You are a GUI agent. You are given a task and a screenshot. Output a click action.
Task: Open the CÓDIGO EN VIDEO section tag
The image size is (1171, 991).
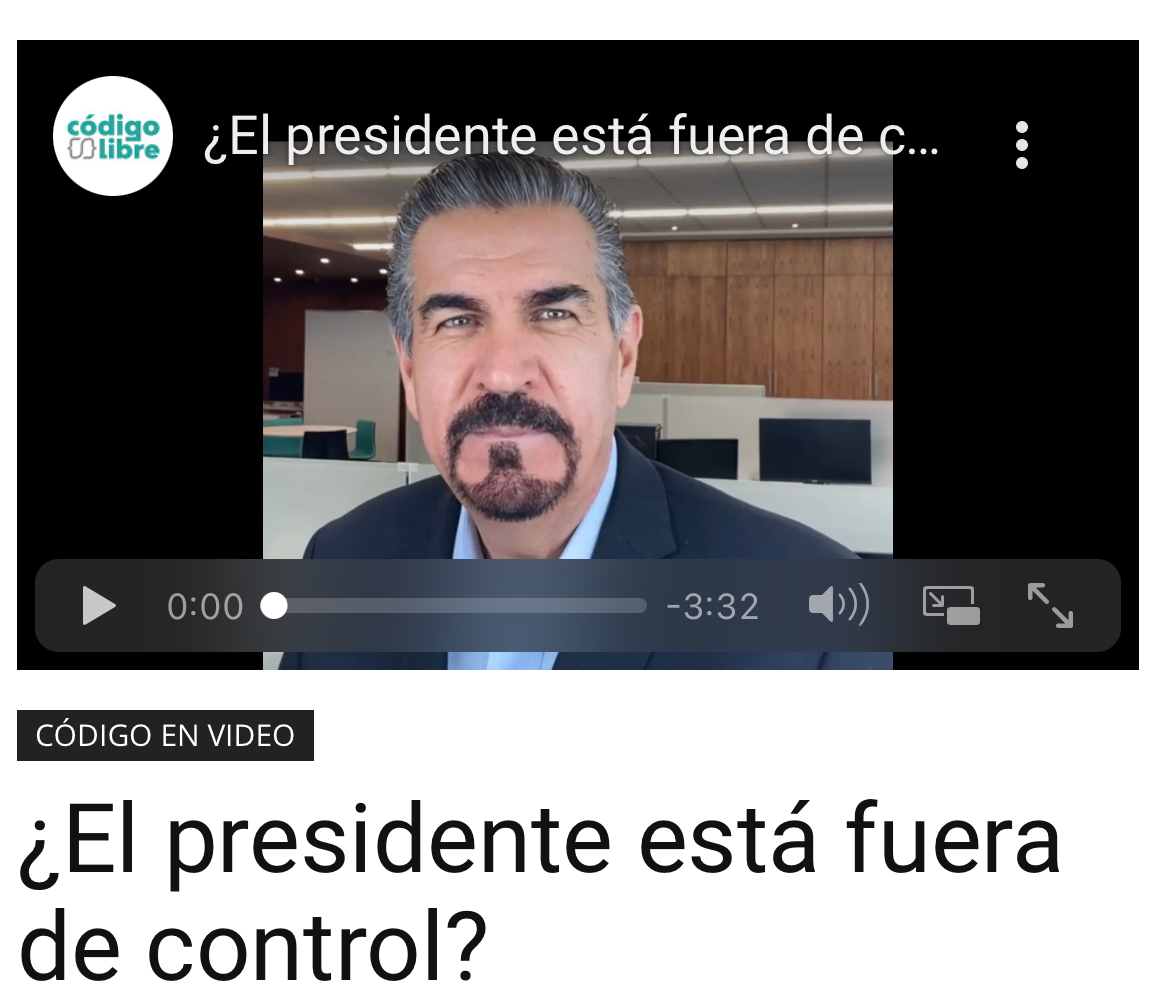coord(165,736)
